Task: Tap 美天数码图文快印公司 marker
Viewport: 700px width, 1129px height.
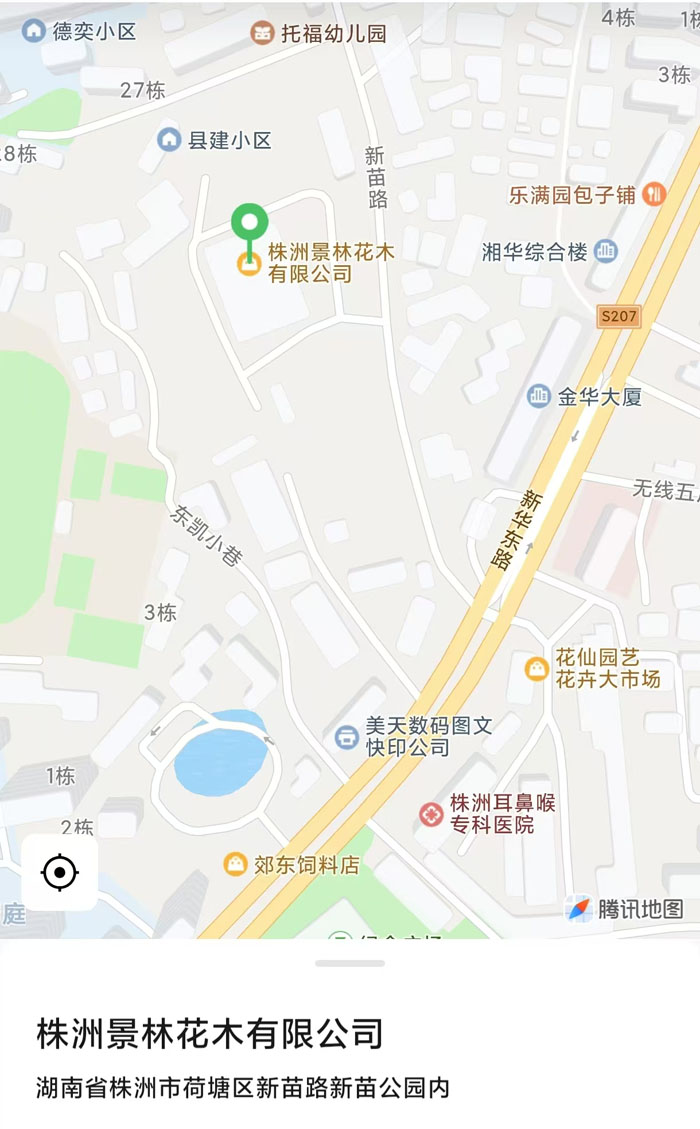Action: click(x=347, y=737)
